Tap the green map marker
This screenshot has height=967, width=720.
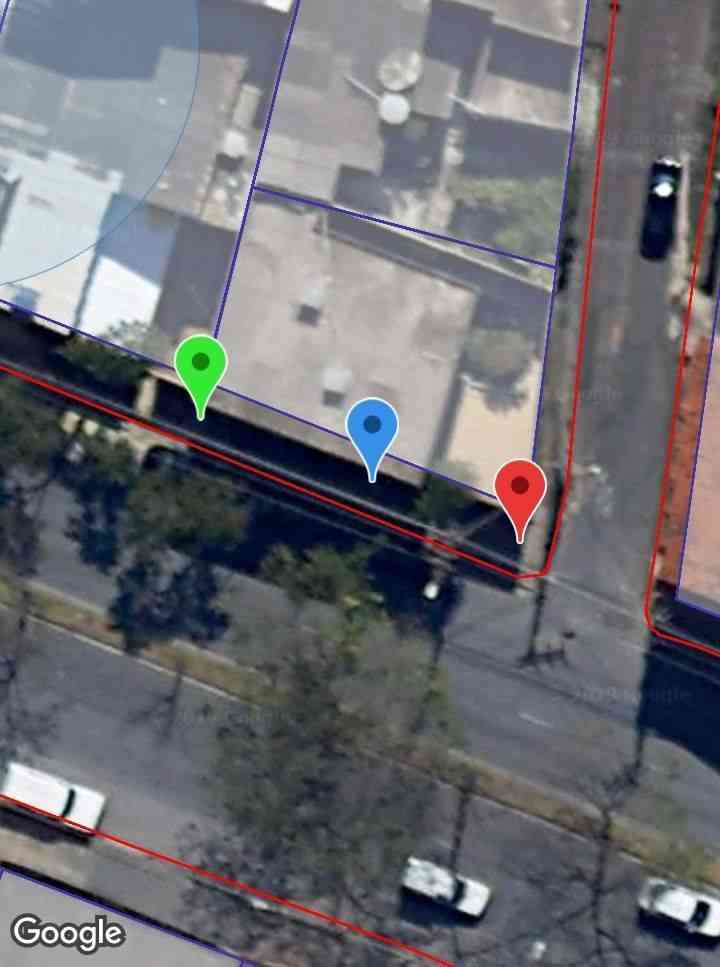point(201,365)
